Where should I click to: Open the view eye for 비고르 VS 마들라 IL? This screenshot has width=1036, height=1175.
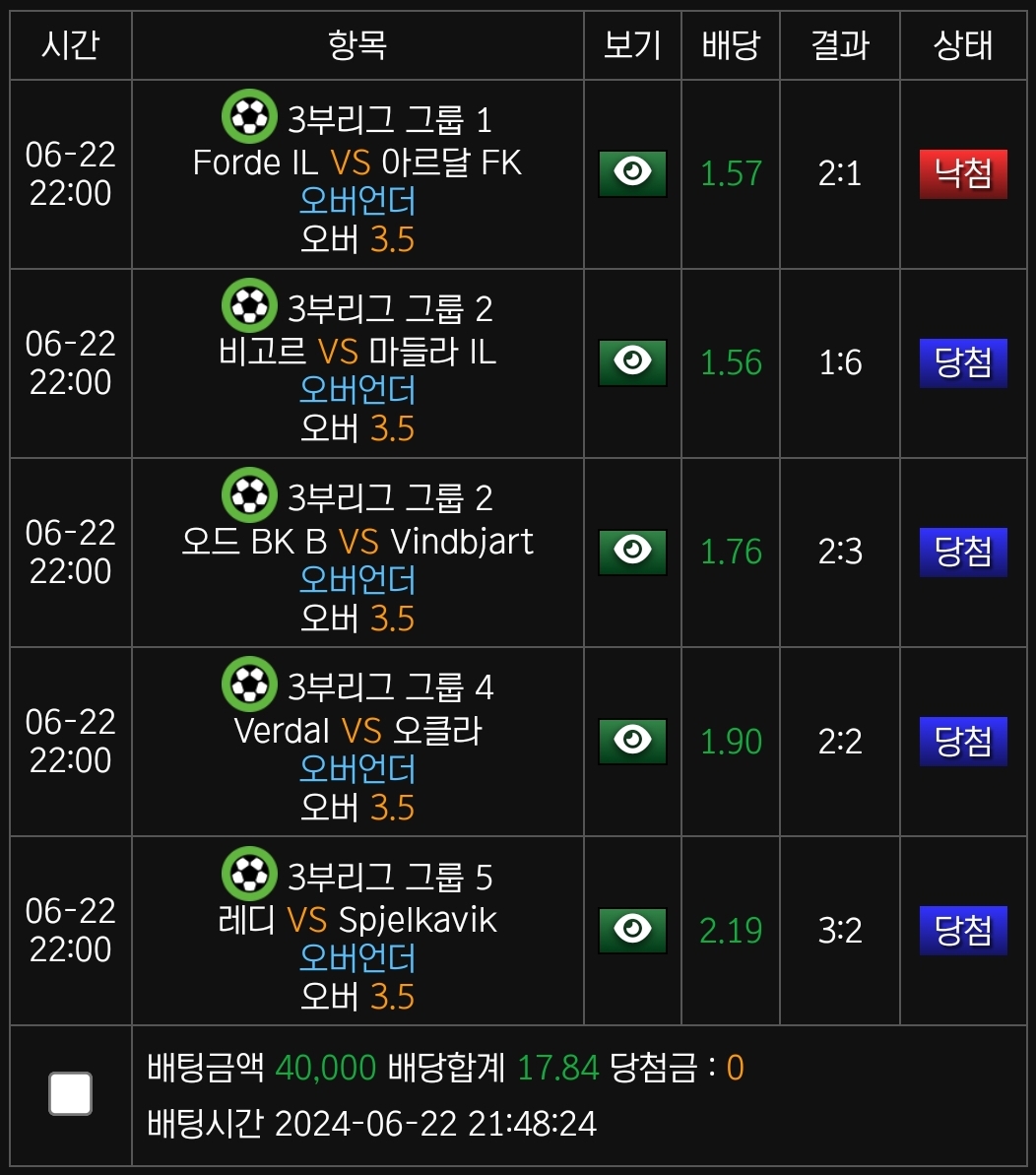pyautogui.click(x=632, y=362)
